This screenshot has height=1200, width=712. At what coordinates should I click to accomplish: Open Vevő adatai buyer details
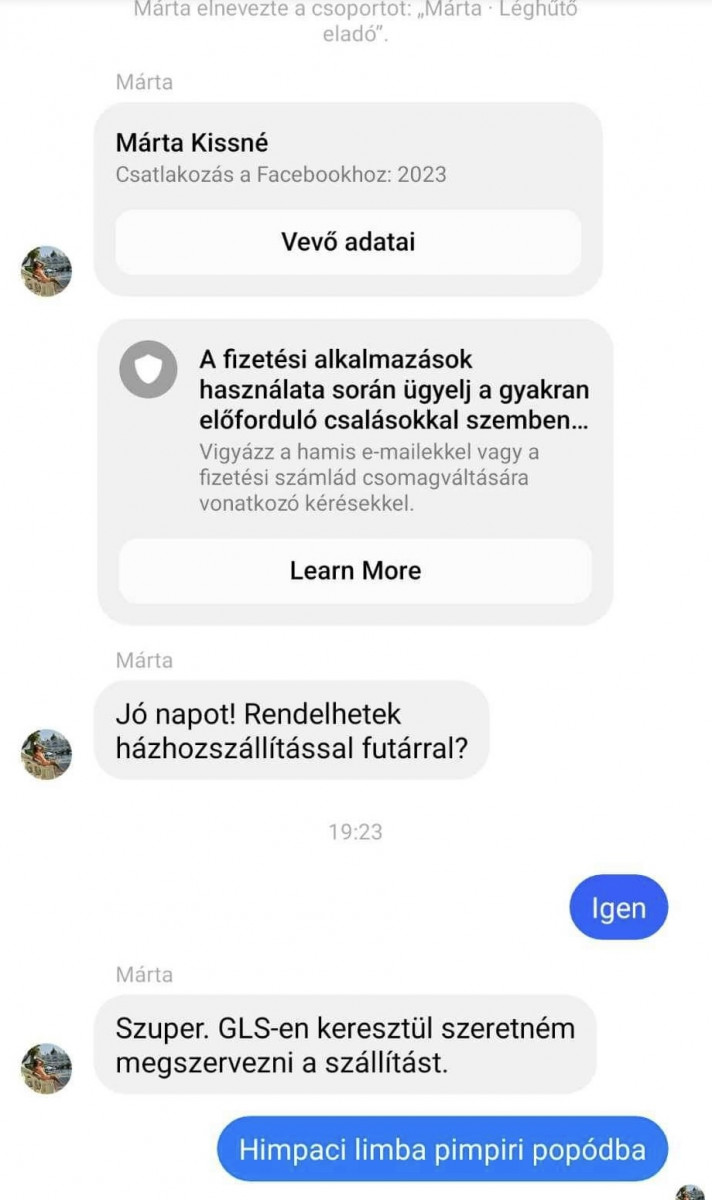pyautogui.click(x=347, y=242)
